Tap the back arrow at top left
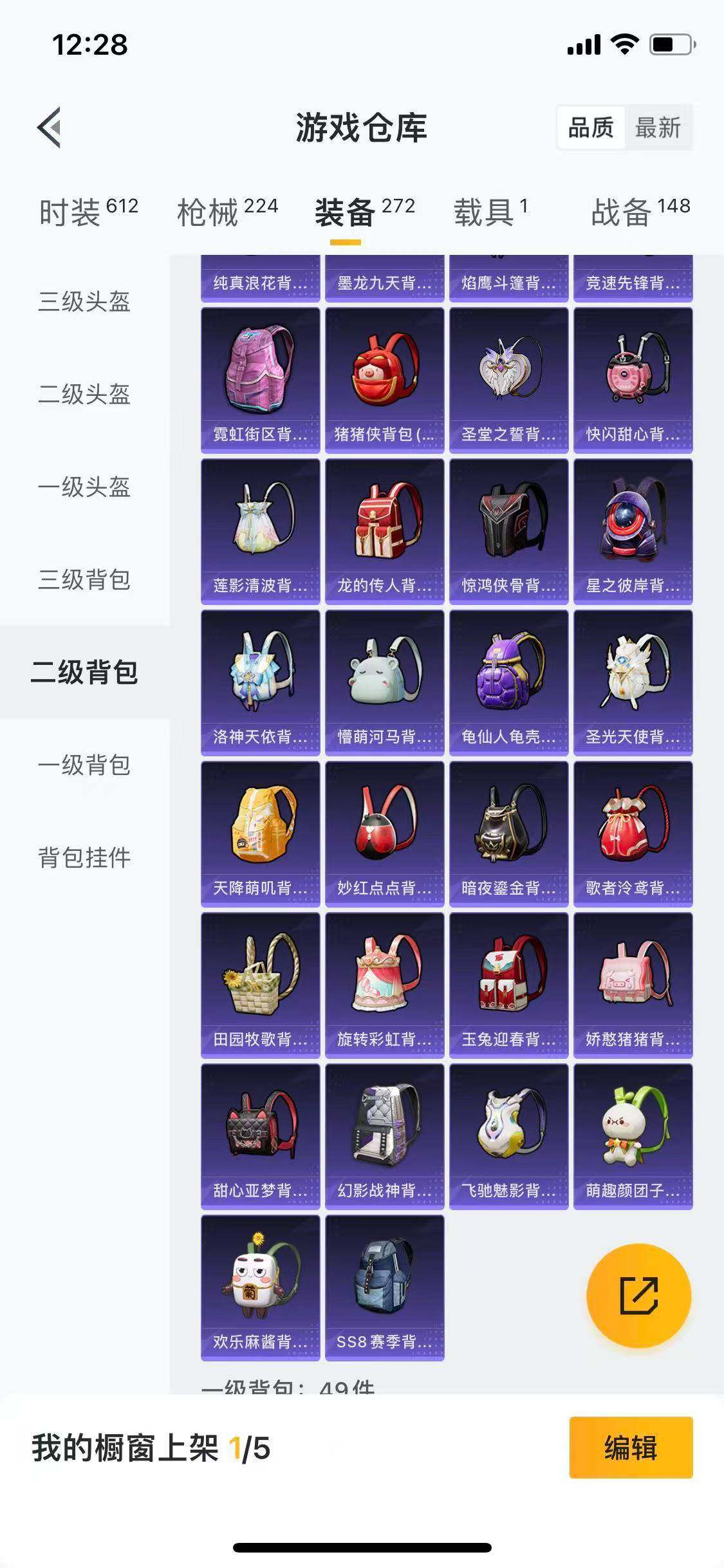This screenshot has height=1568, width=724. [48, 126]
